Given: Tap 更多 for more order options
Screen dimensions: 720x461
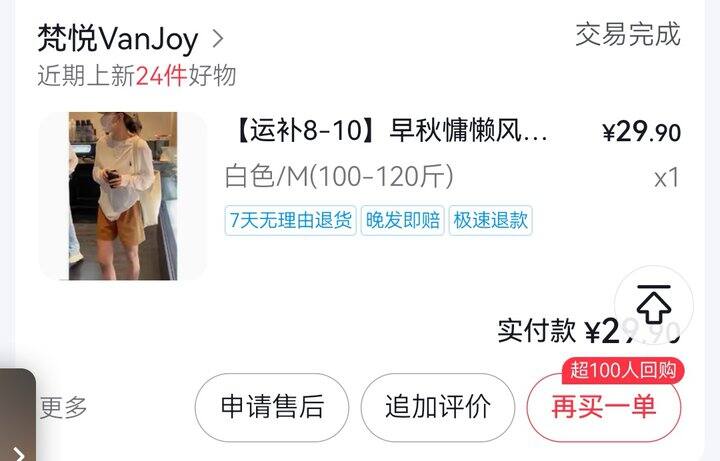Looking at the screenshot, I should [63, 407].
